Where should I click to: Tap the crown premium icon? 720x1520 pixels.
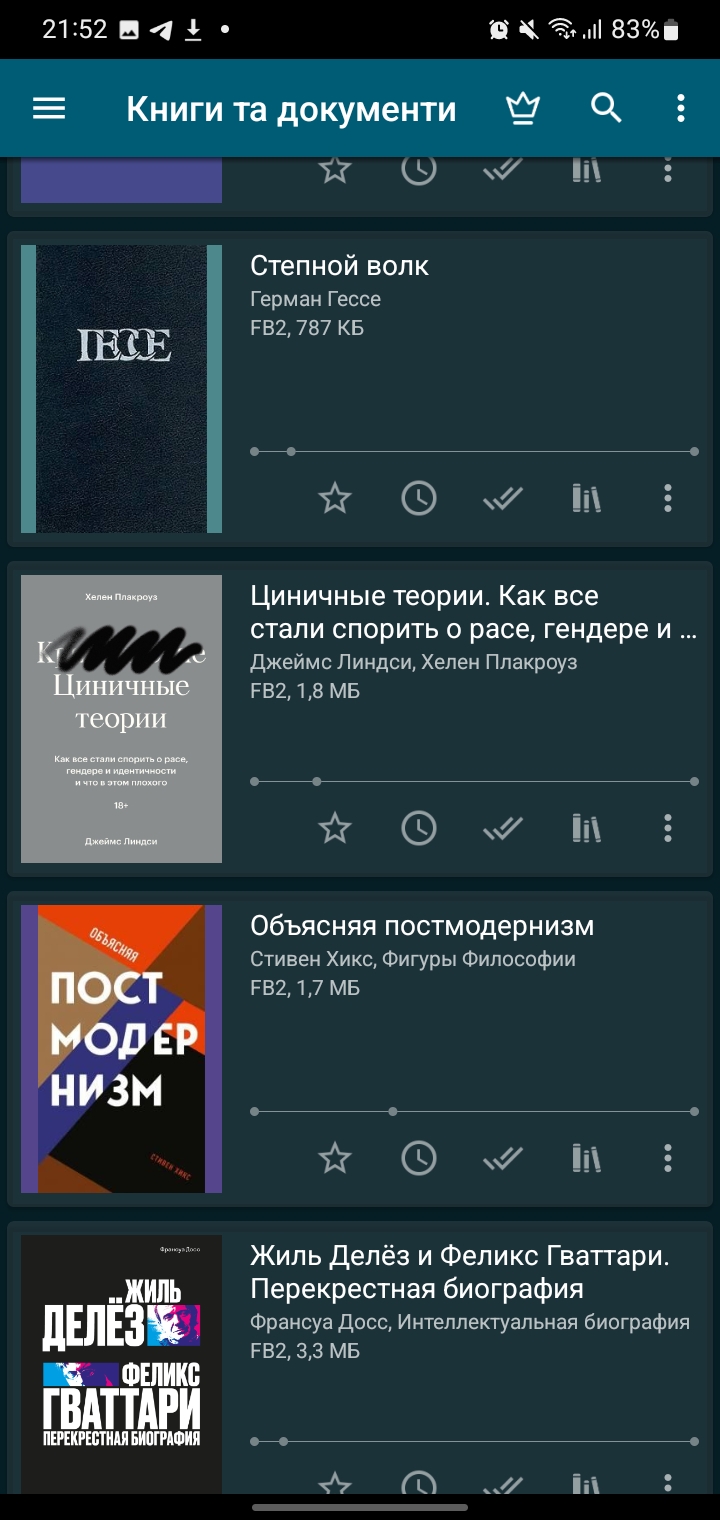(x=523, y=108)
